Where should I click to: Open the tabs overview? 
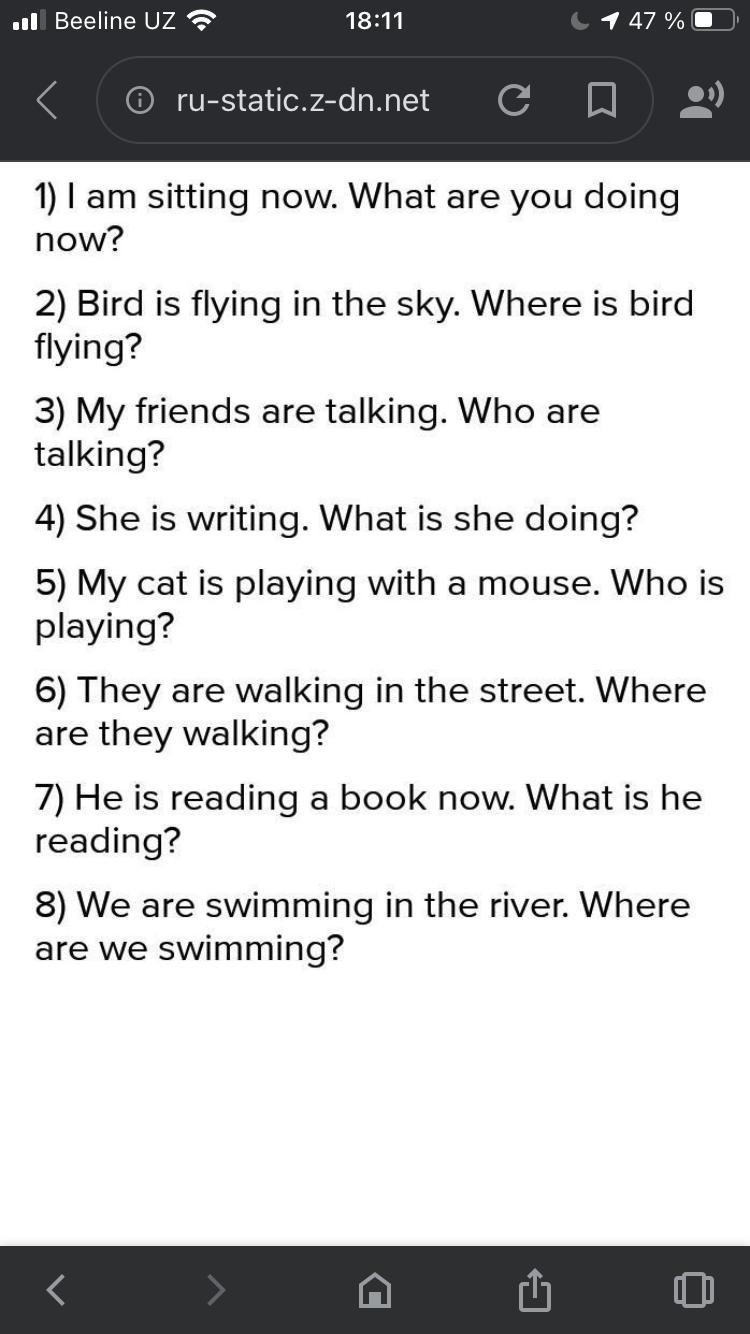pos(694,1289)
